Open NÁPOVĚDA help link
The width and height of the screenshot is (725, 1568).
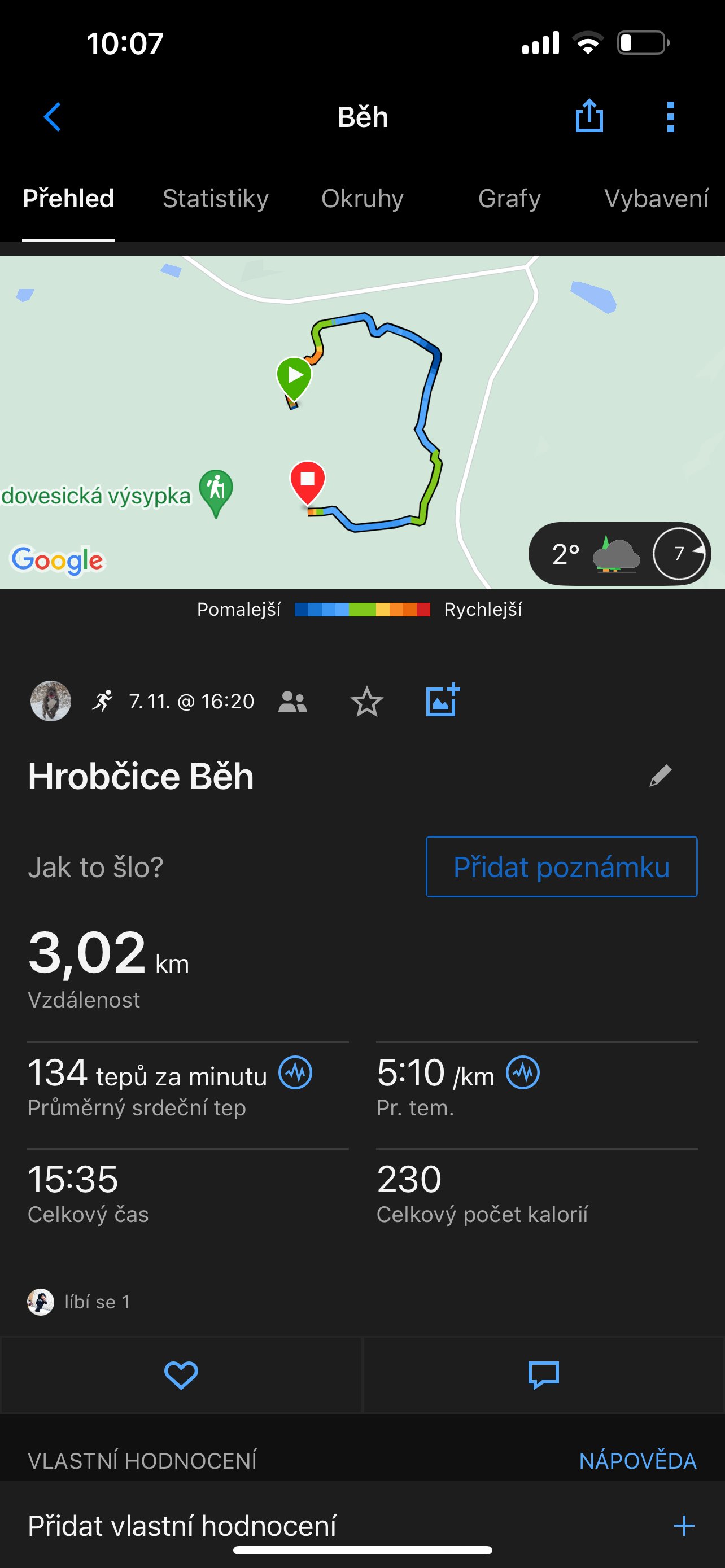[637, 1461]
